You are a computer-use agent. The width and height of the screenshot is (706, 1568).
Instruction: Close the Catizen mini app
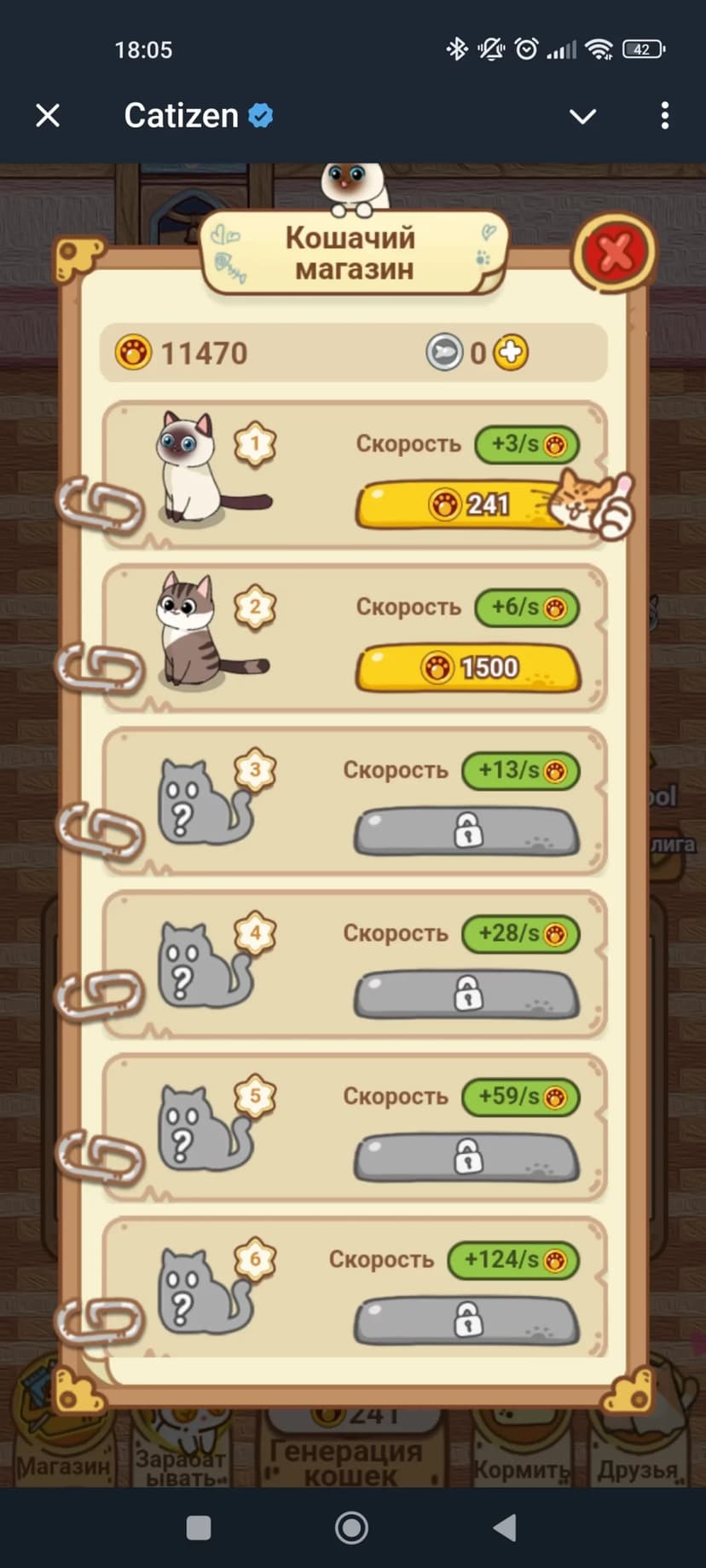pyautogui.click(x=48, y=115)
